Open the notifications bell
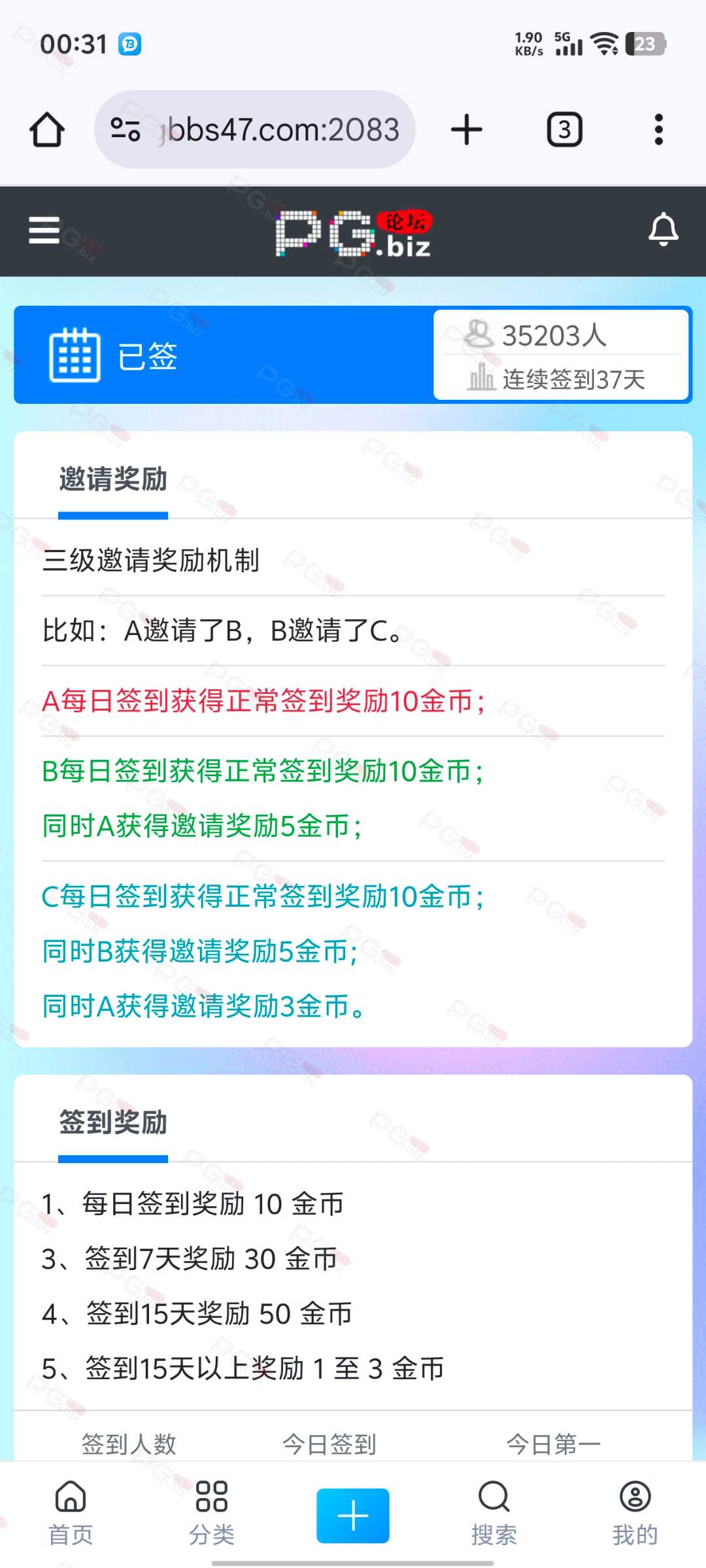Image resolution: width=706 pixels, height=1568 pixels. [663, 230]
